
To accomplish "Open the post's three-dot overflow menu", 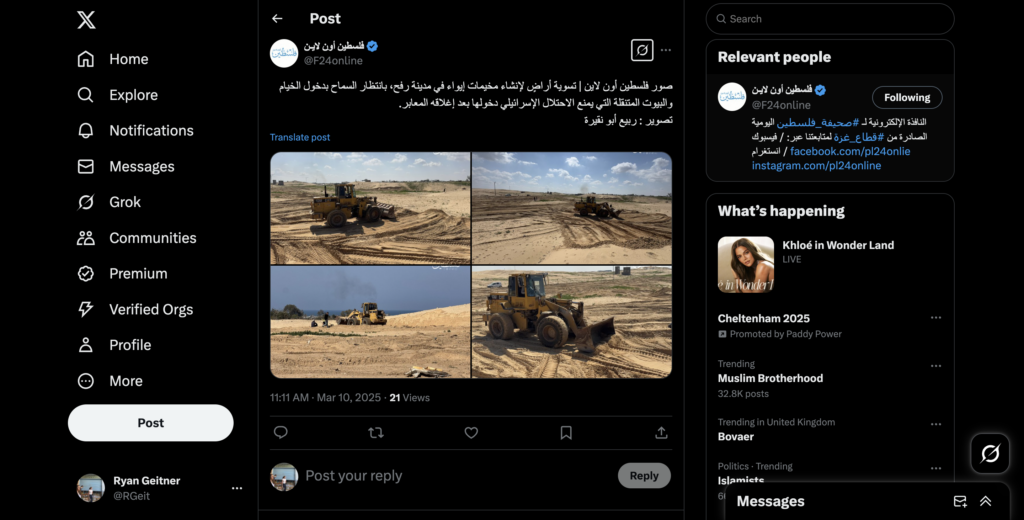I will [666, 50].
